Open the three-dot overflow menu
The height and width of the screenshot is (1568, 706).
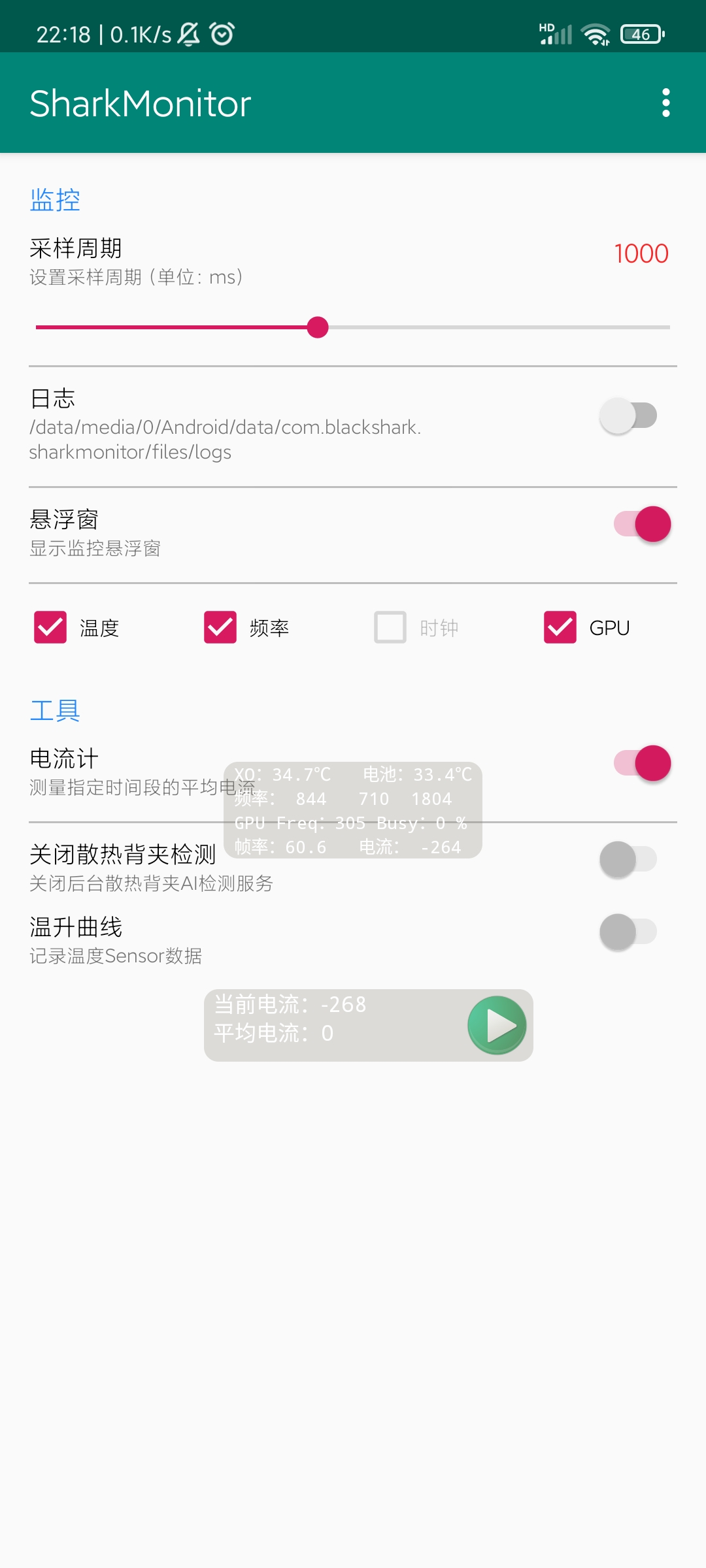point(665,103)
